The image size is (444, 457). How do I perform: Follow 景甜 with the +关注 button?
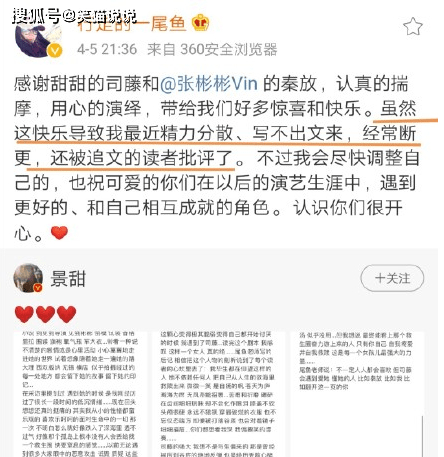[x=392, y=278]
